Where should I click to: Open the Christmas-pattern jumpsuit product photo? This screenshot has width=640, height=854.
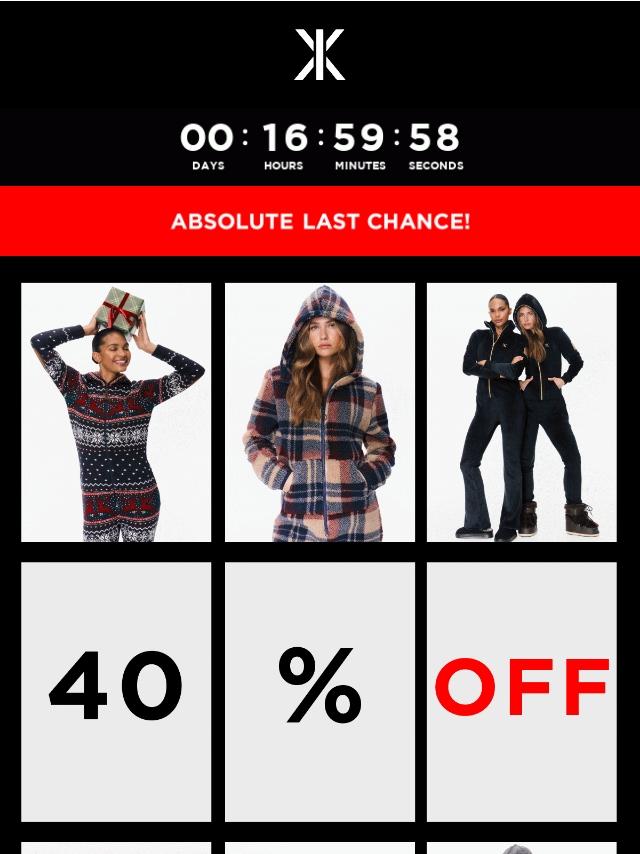click(x=116, y=412)
